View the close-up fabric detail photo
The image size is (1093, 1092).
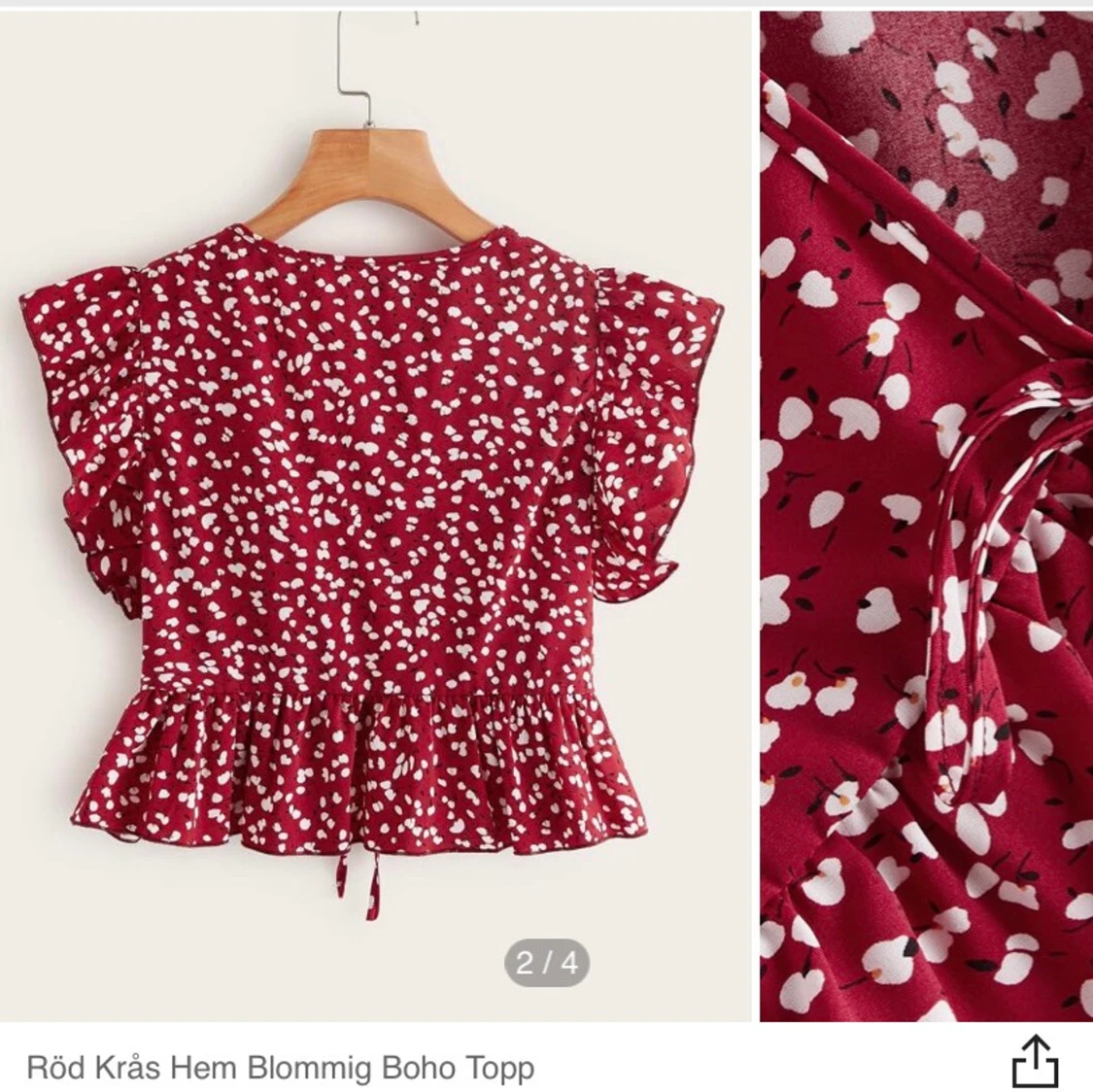click(x=926, y=515)
